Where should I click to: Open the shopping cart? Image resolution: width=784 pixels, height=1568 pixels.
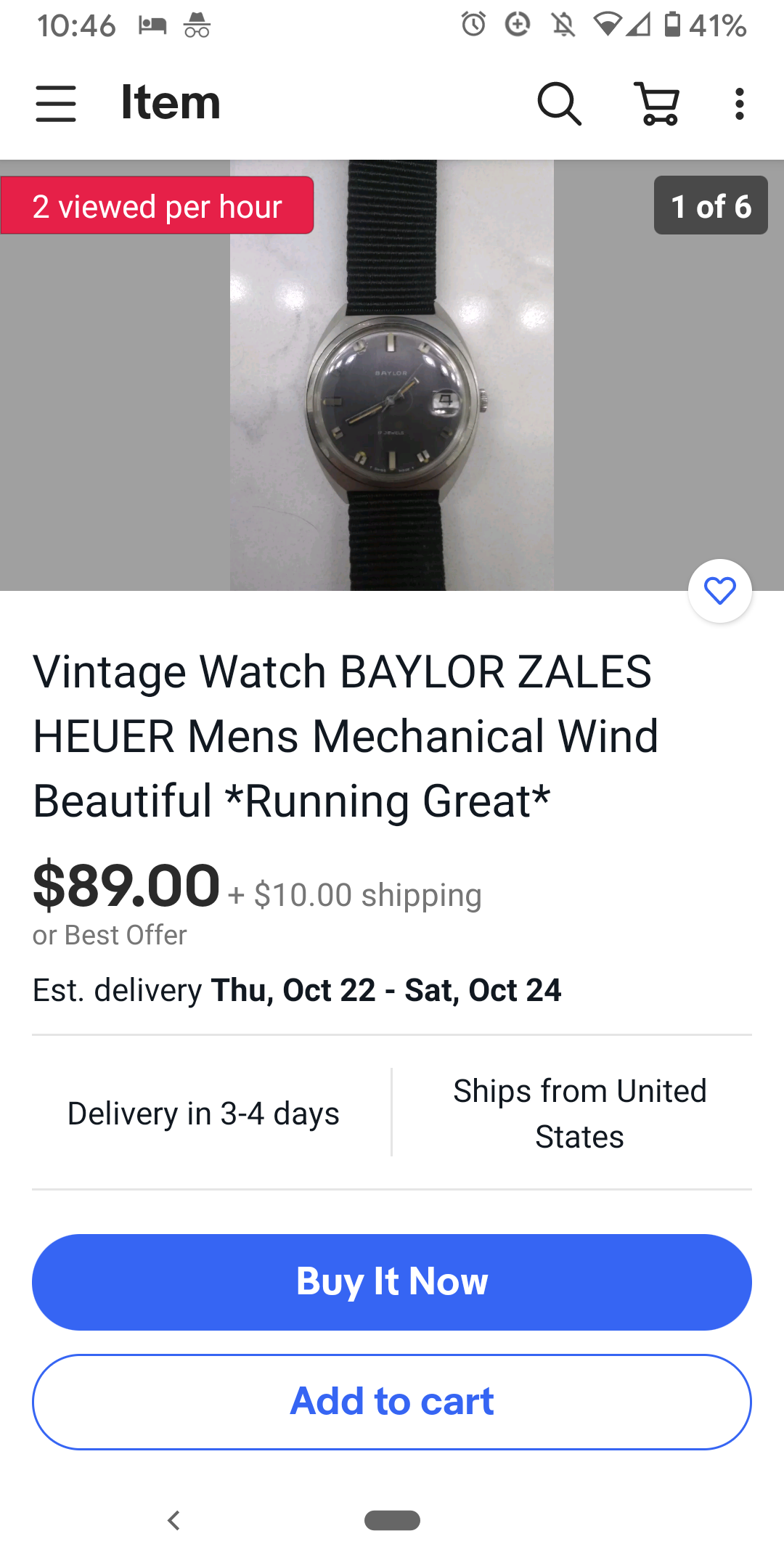(x=658, y=103)
